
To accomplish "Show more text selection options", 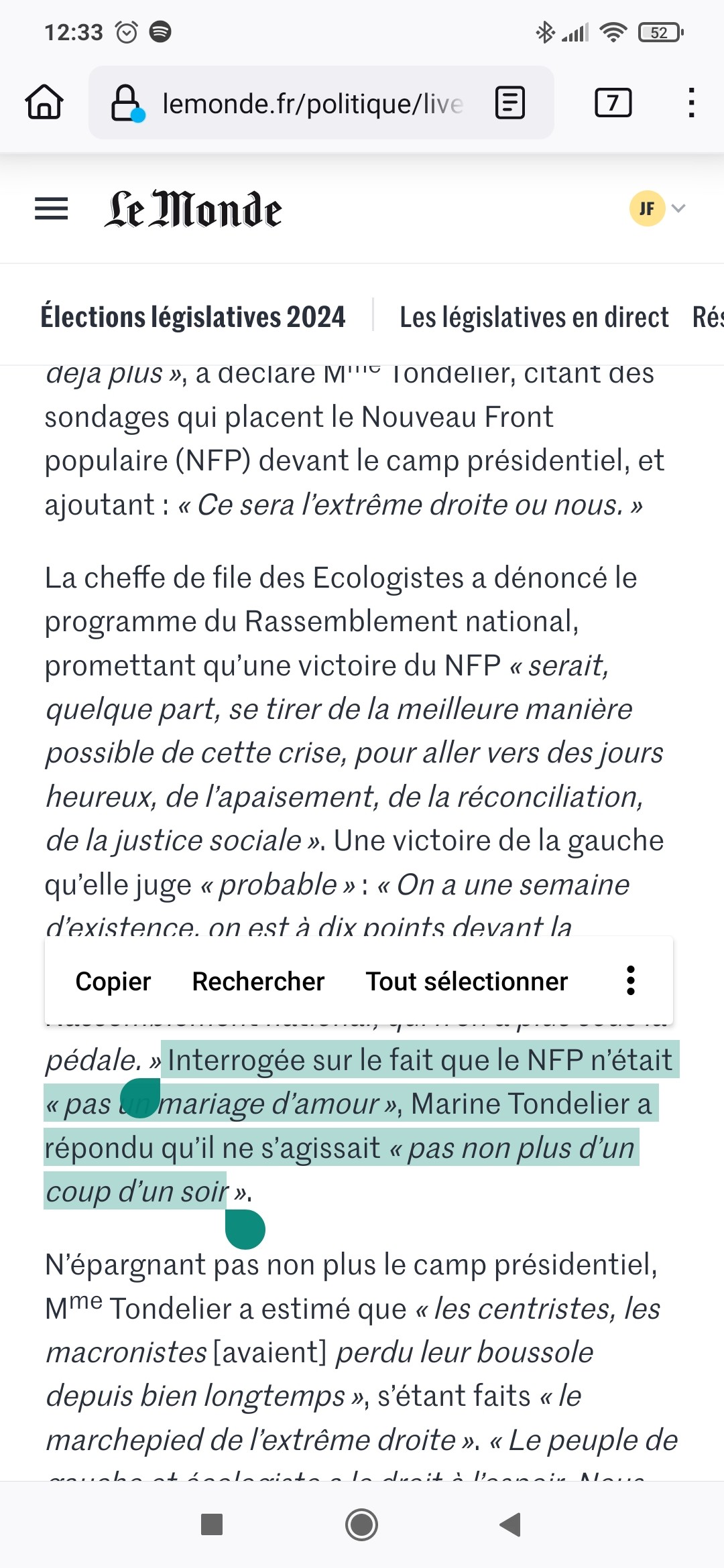I will (630, 980).
